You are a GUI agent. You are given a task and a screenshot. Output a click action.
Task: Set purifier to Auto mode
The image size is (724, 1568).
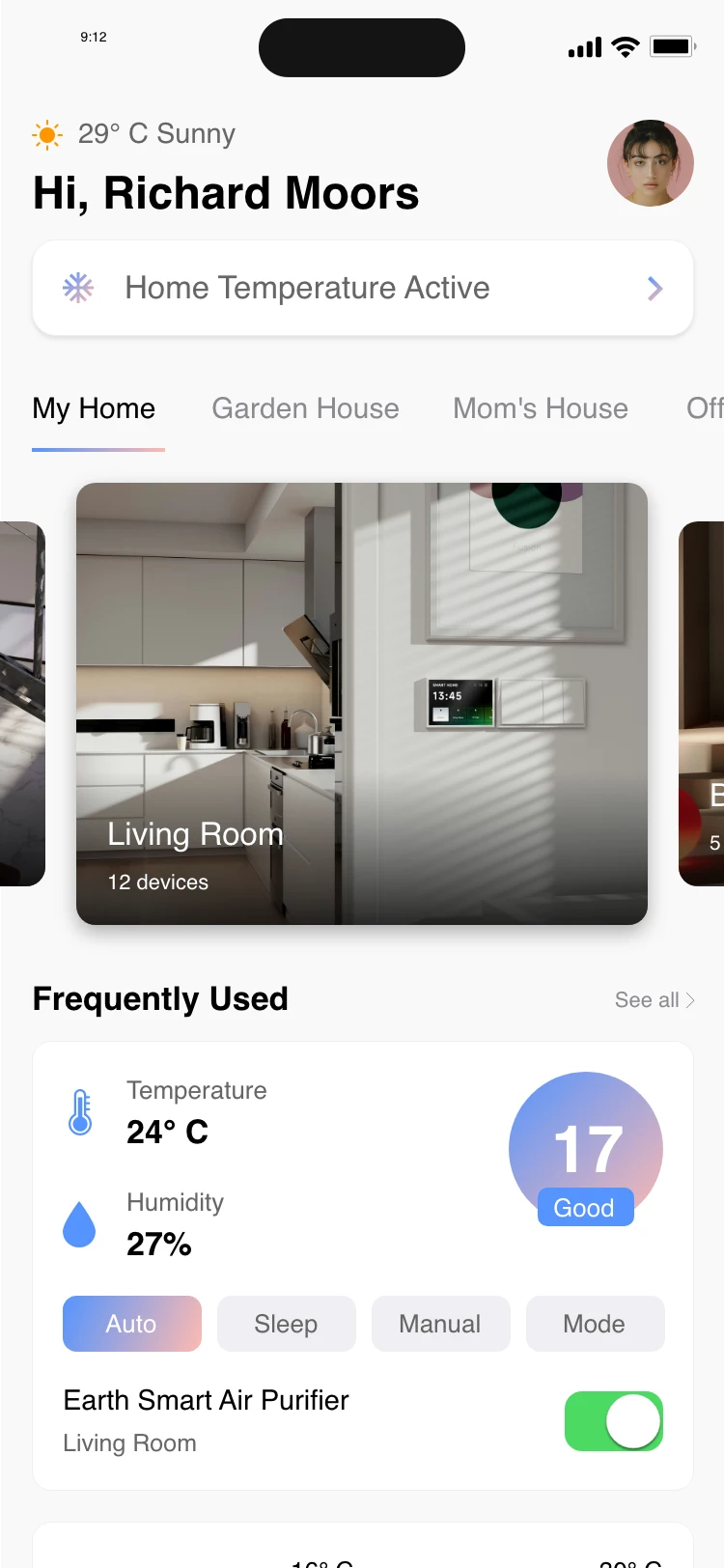(x=132, y=1324)
